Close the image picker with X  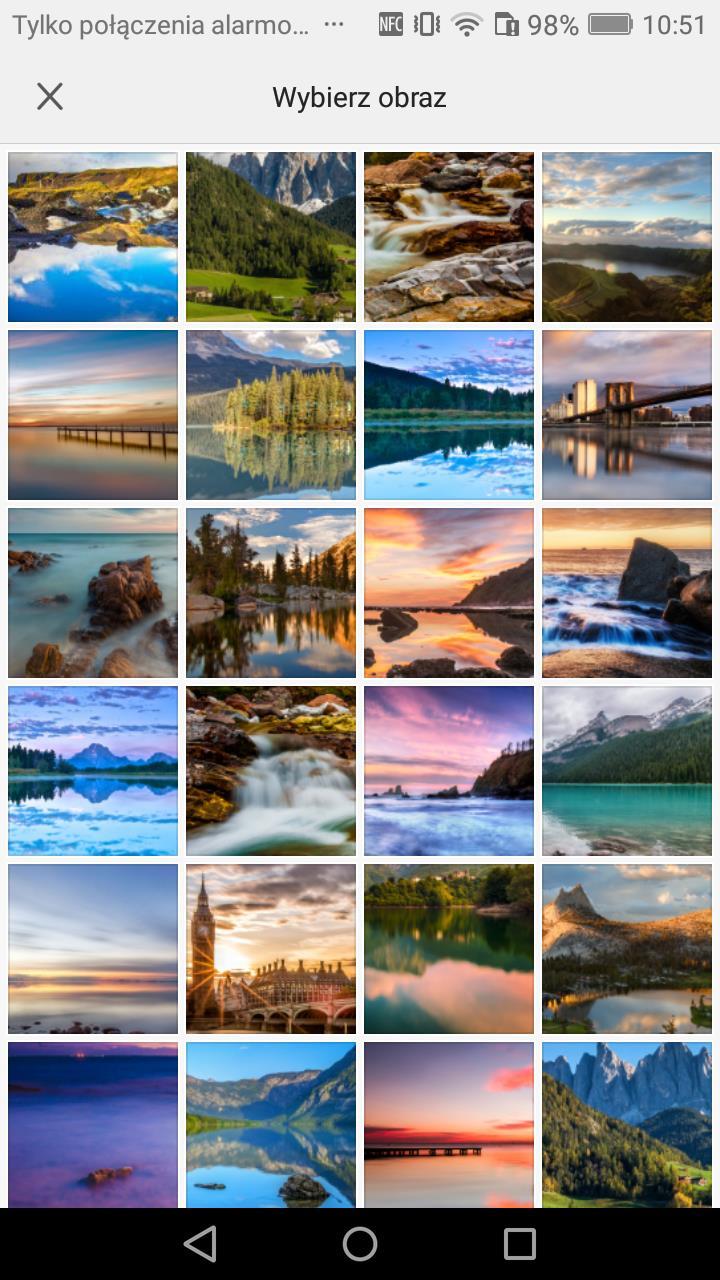tap(50, 97)
